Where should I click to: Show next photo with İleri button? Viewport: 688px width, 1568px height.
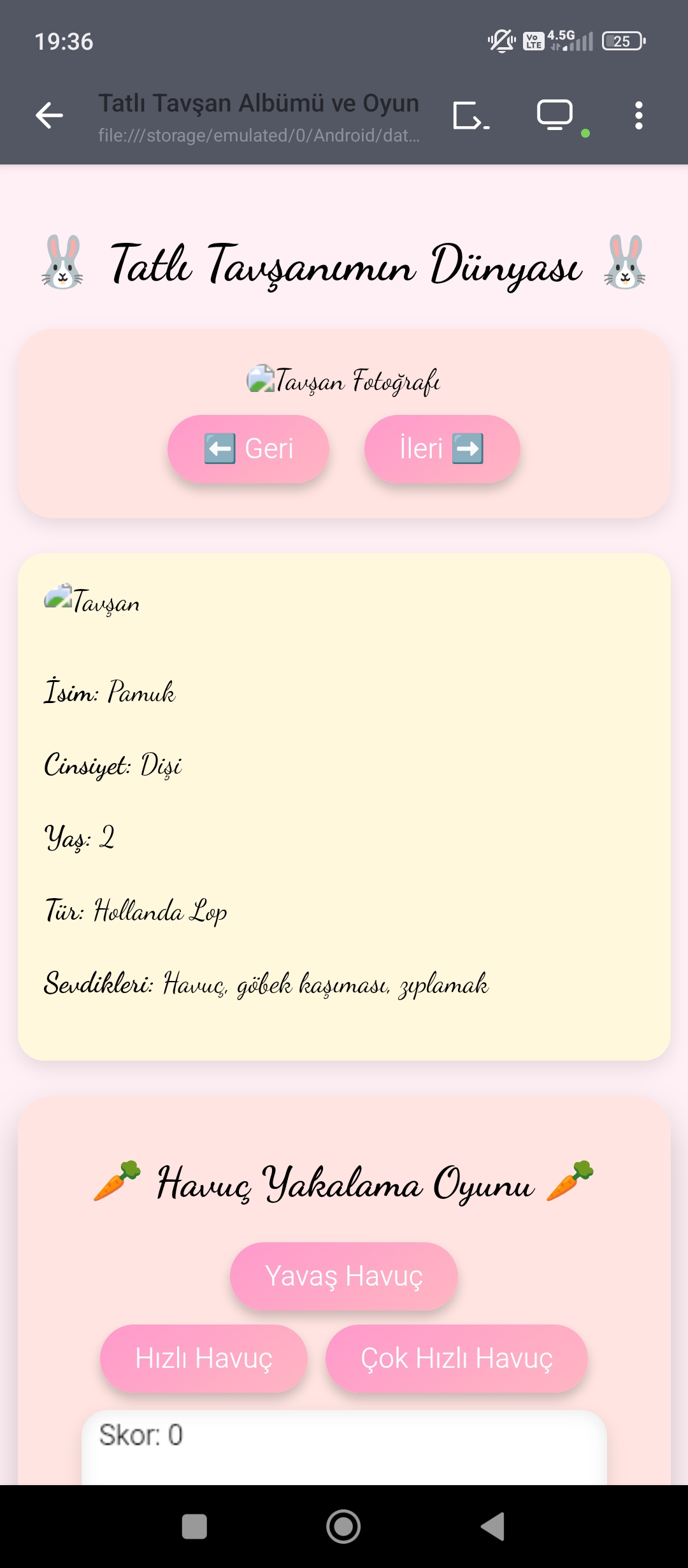[x=442, y=449]
